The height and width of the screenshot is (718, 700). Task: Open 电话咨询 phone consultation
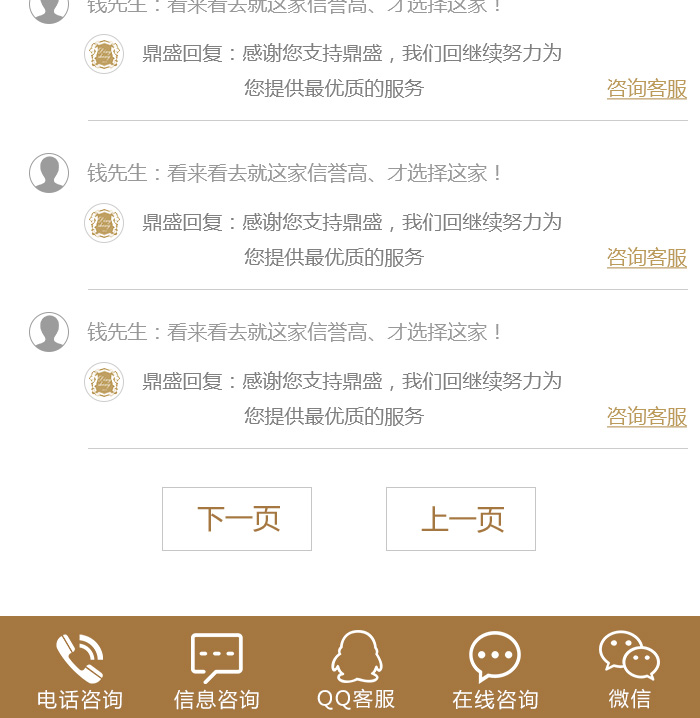point(80,670)
